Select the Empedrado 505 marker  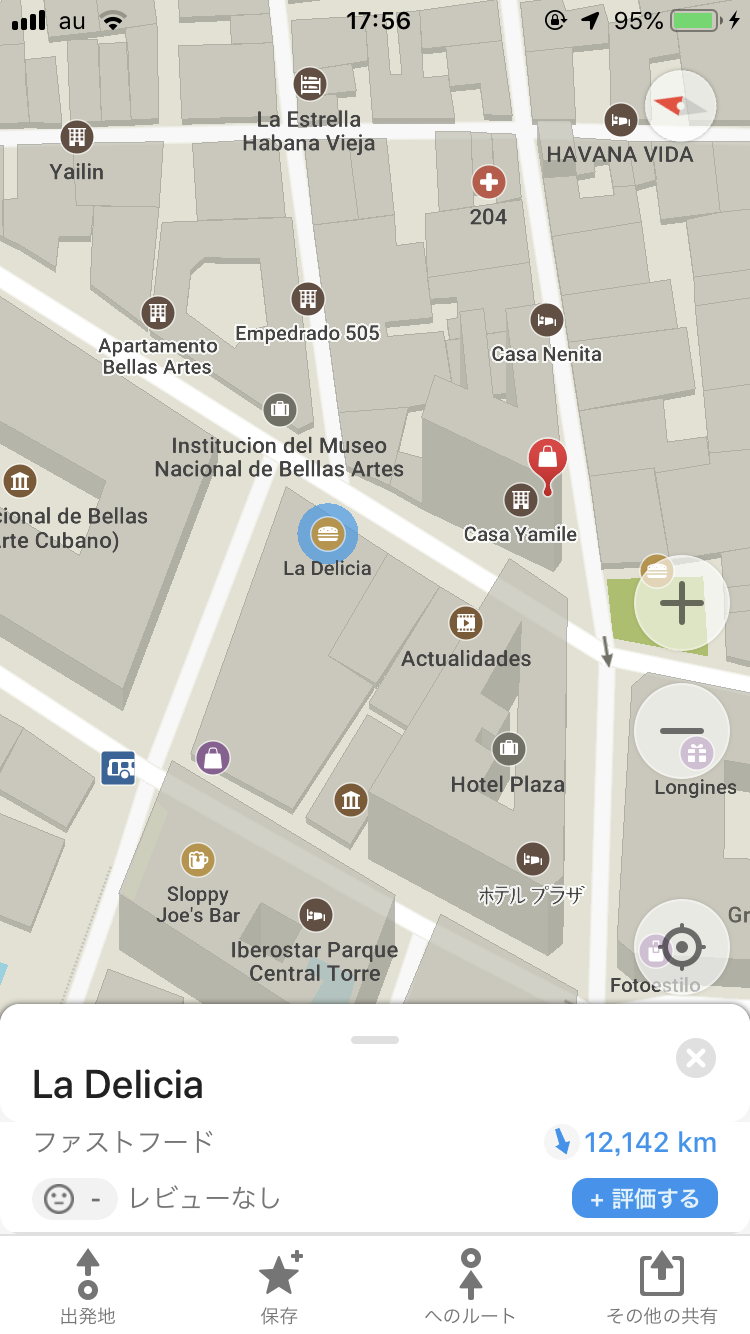(307, 298)
